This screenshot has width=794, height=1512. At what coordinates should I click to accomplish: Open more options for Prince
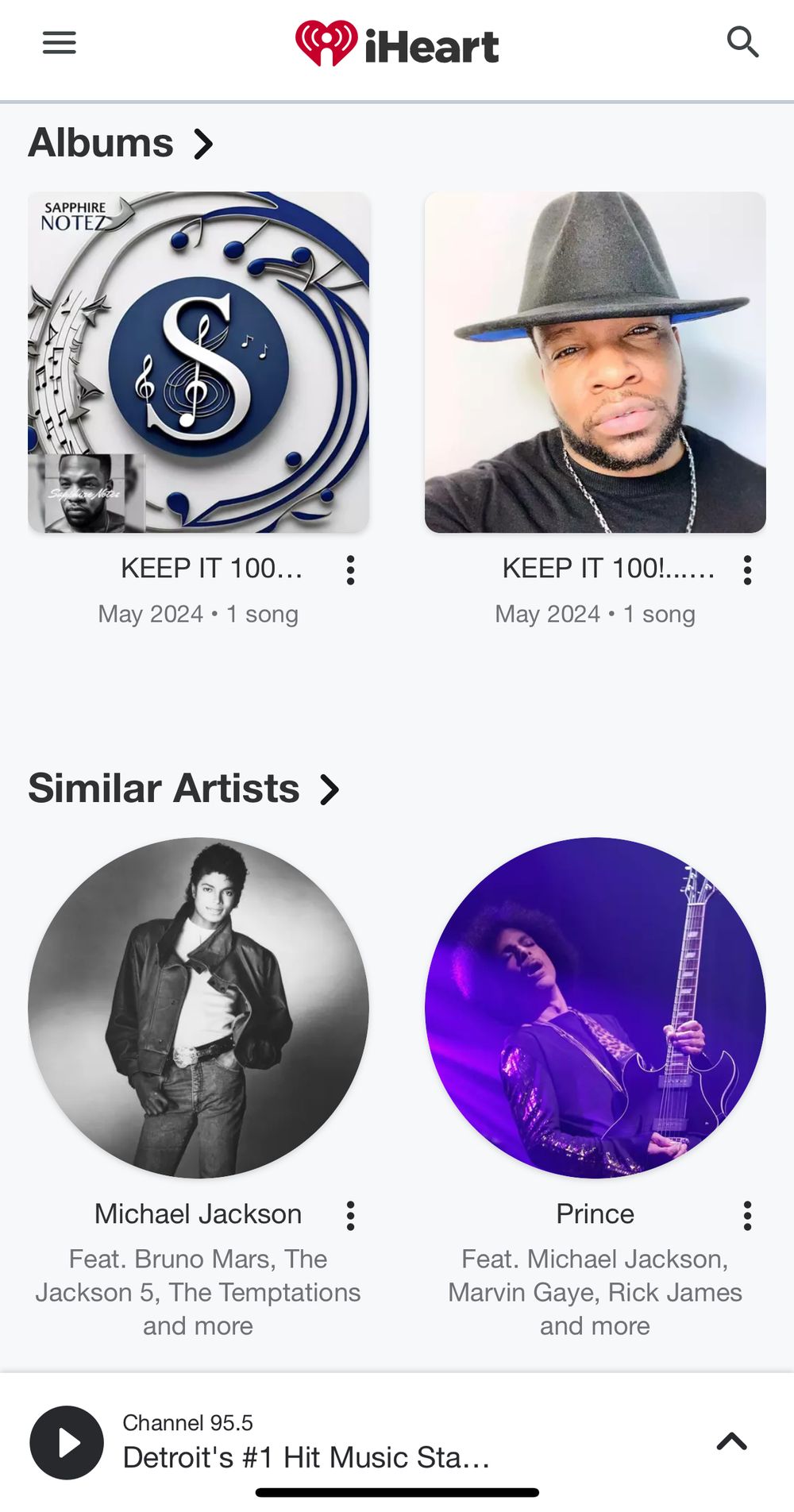747,1216
